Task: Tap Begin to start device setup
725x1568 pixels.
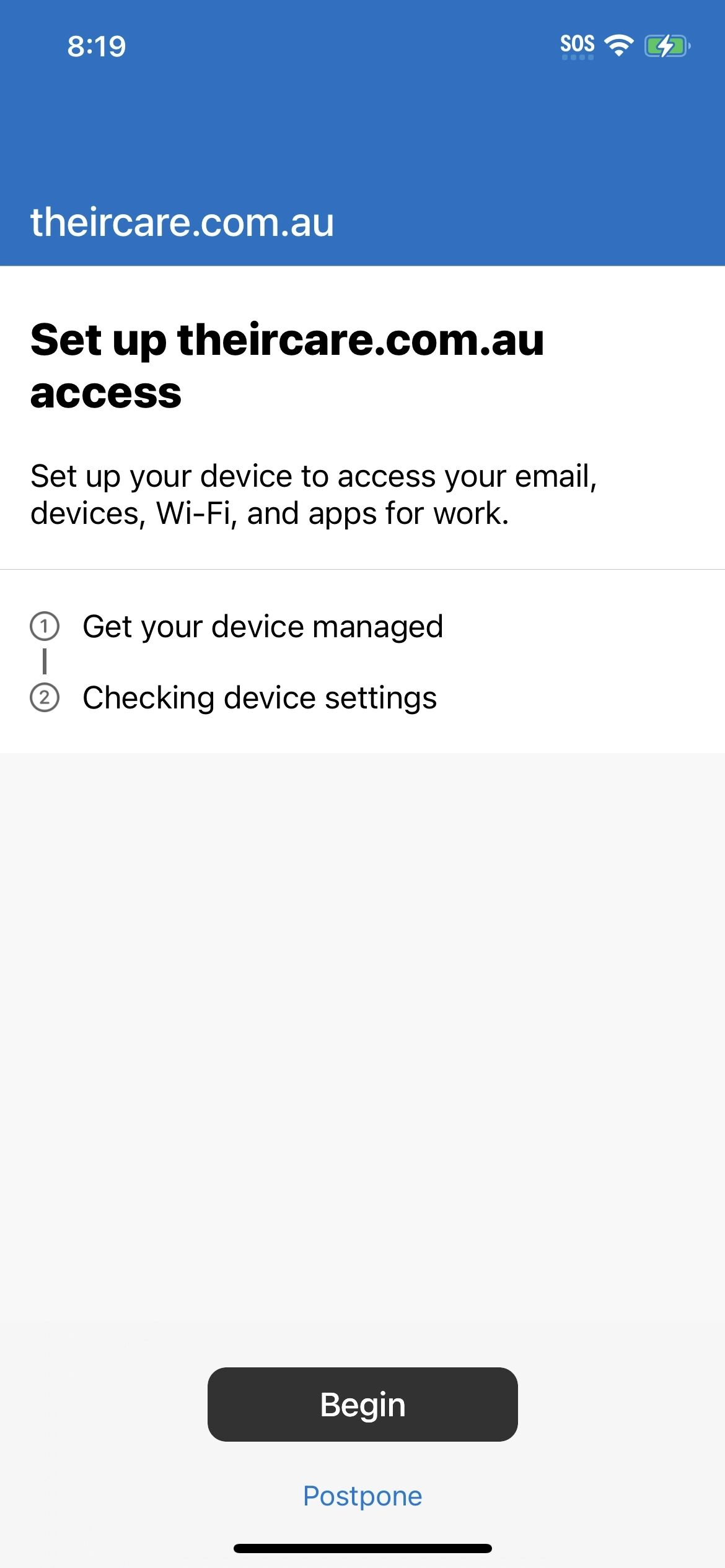Action: (362, 1404)
